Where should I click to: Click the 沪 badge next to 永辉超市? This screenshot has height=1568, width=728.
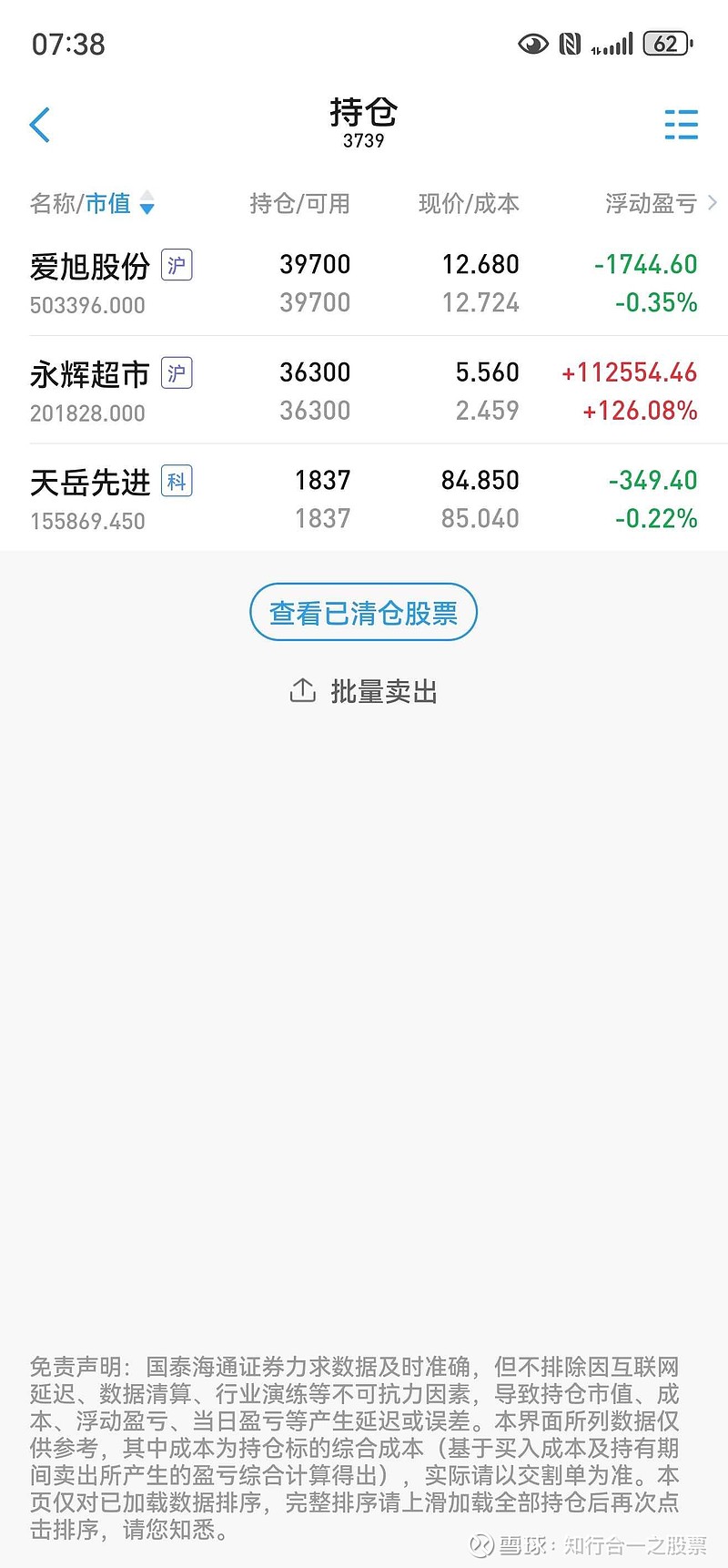coord(178,372)
